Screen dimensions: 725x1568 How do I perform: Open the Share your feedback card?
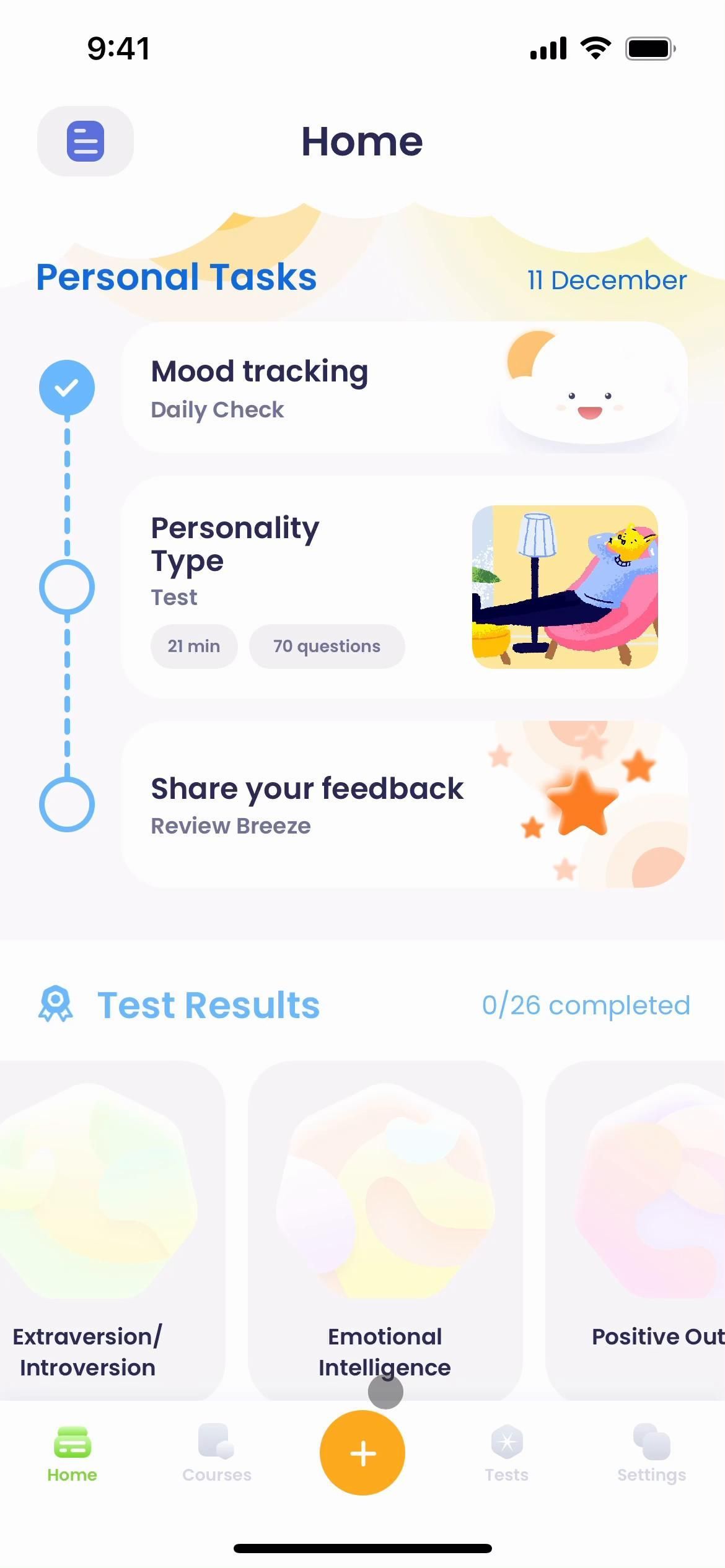coord(404,804)
